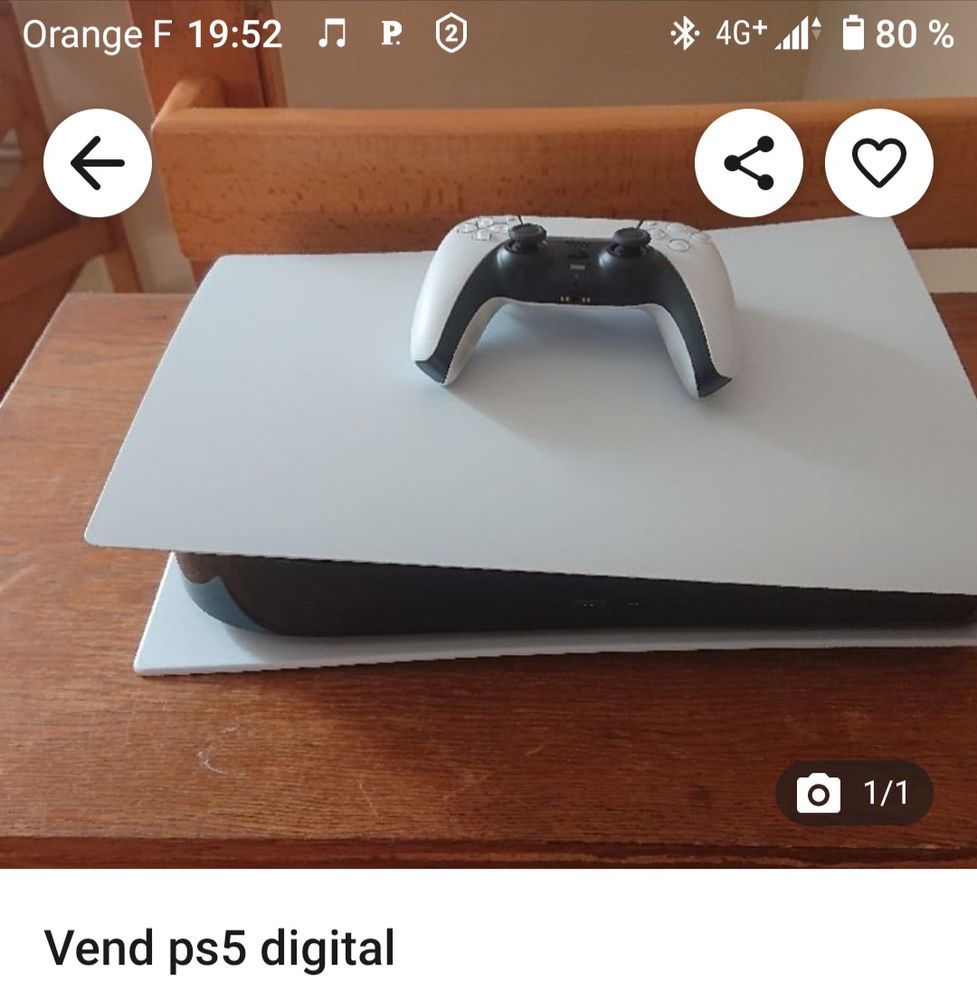Favorite the listing with the heart icon
The height and width of the screenshot is (1000, 977).
coord(879,163)
